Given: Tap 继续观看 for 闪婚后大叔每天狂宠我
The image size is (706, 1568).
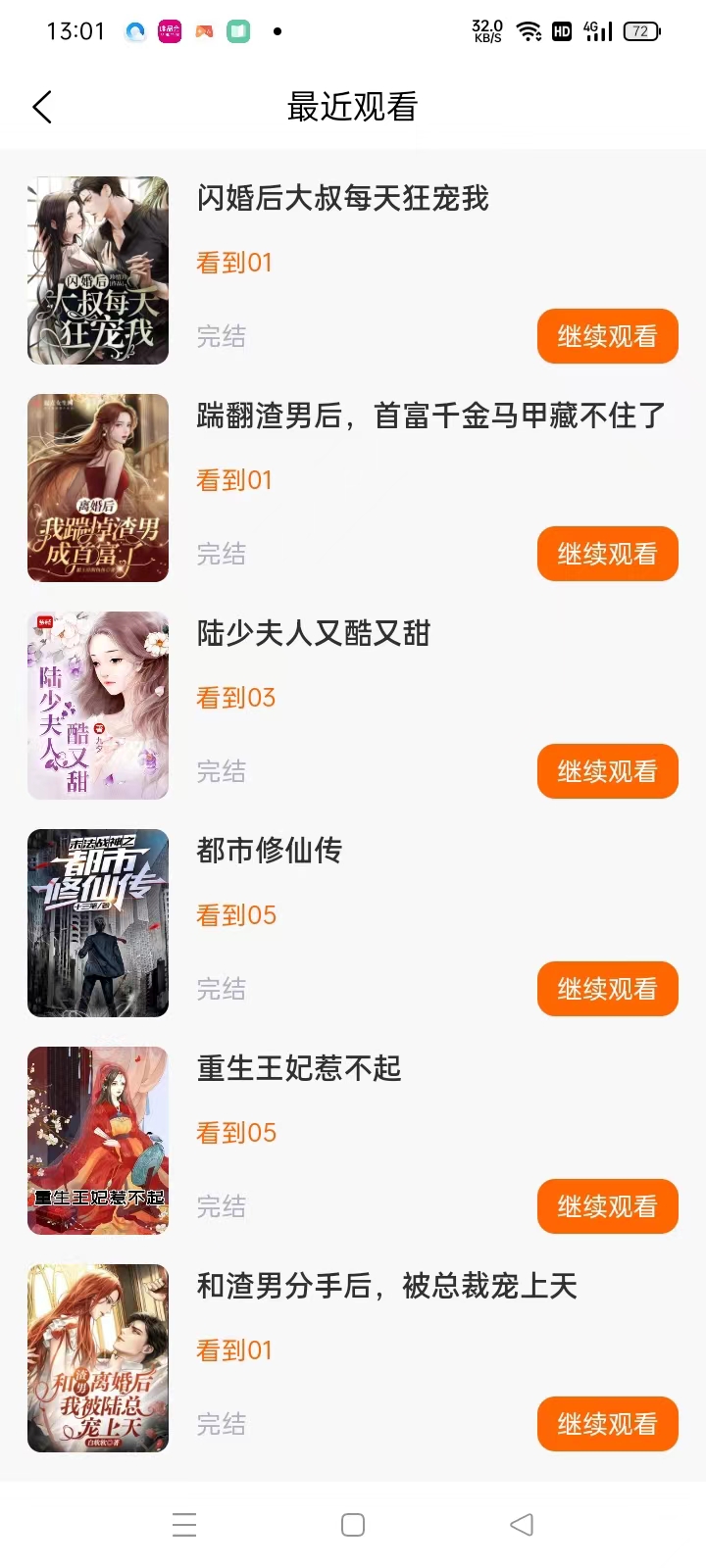Looking at the screenshot, I should (607, 336).
